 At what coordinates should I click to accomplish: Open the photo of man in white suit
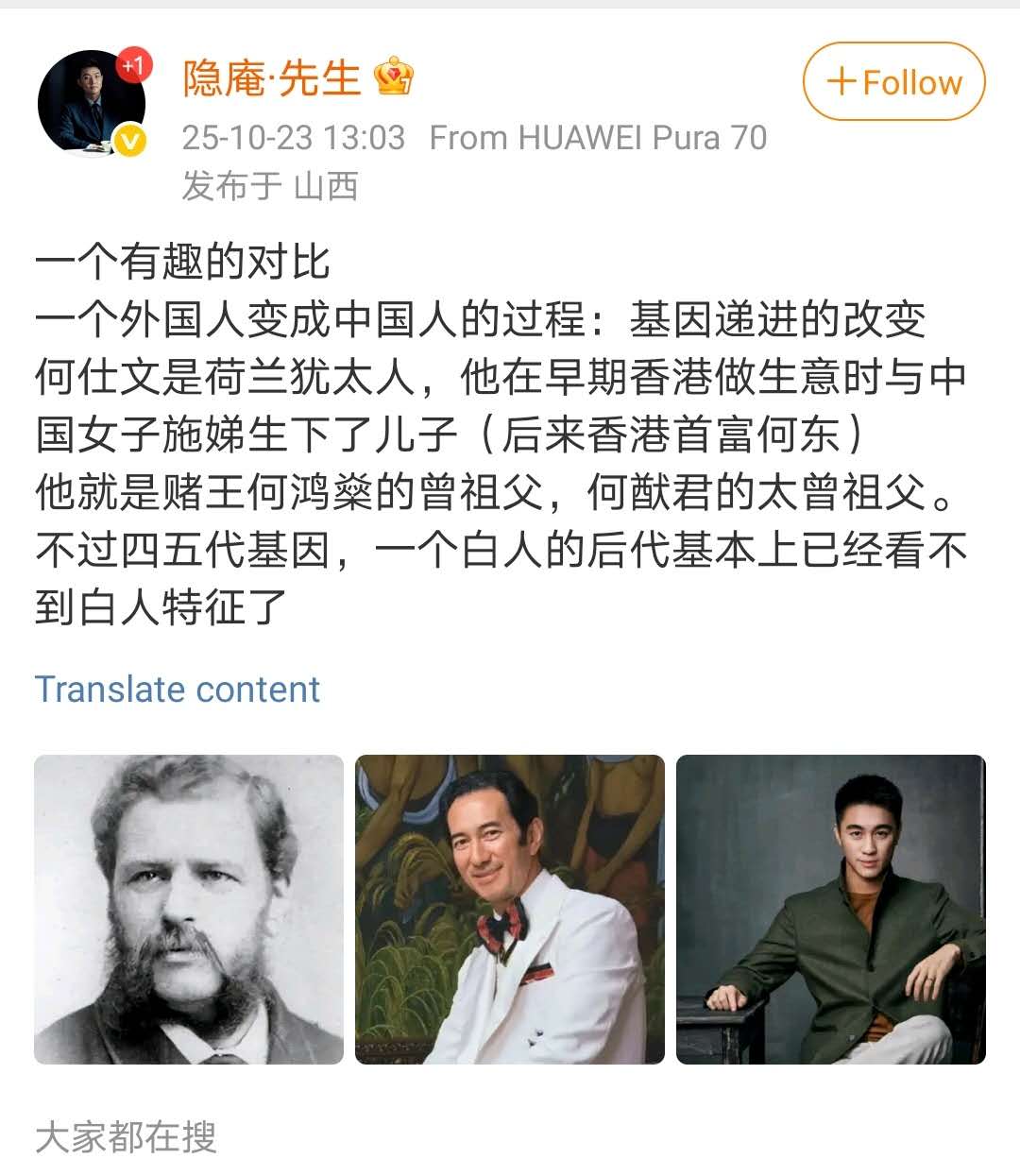click(510, 909)
